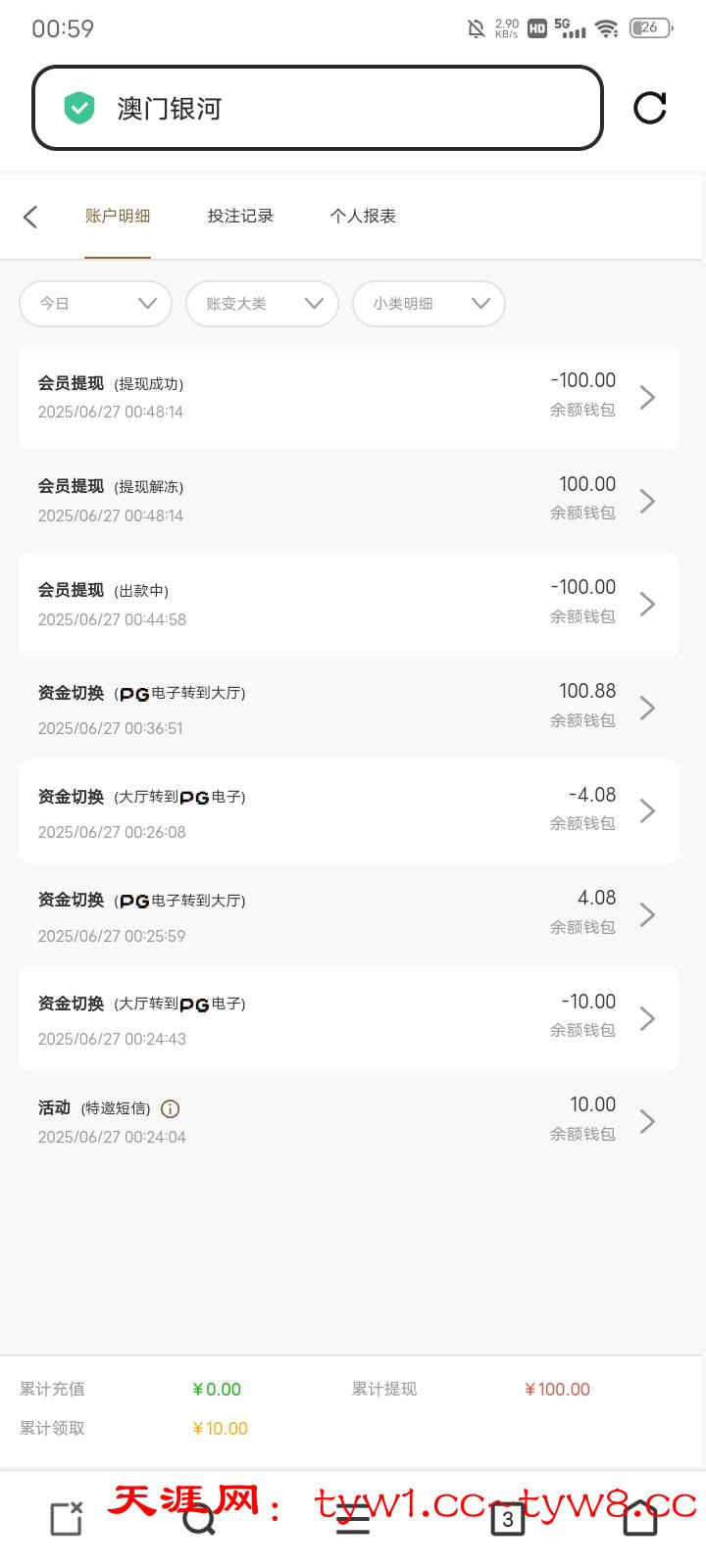Open the 会员提现 提现成功 record
This screenshot has height=1568, width=706.
pos(348,397)
